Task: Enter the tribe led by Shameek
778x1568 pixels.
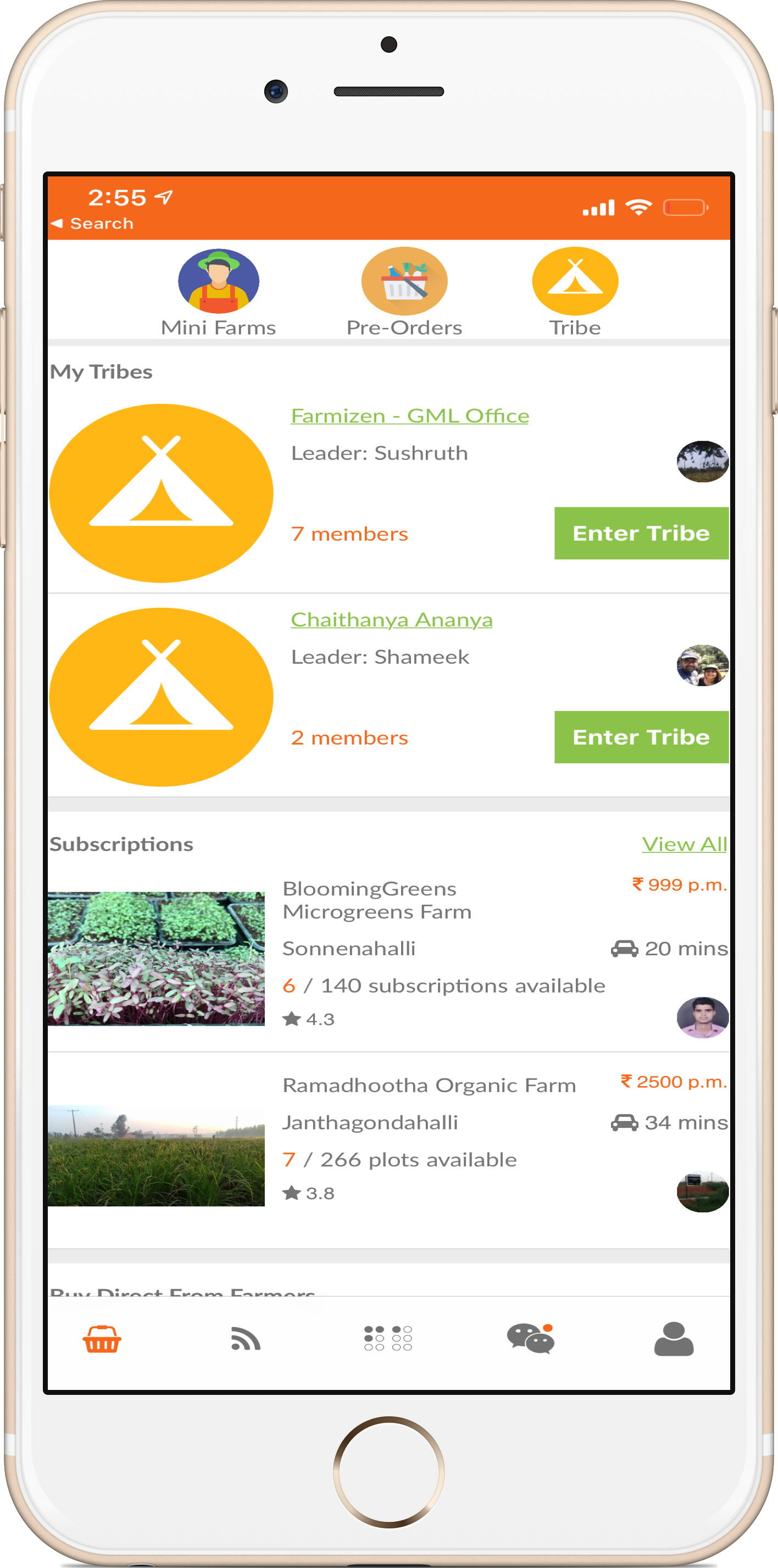Action: point(641,737)
